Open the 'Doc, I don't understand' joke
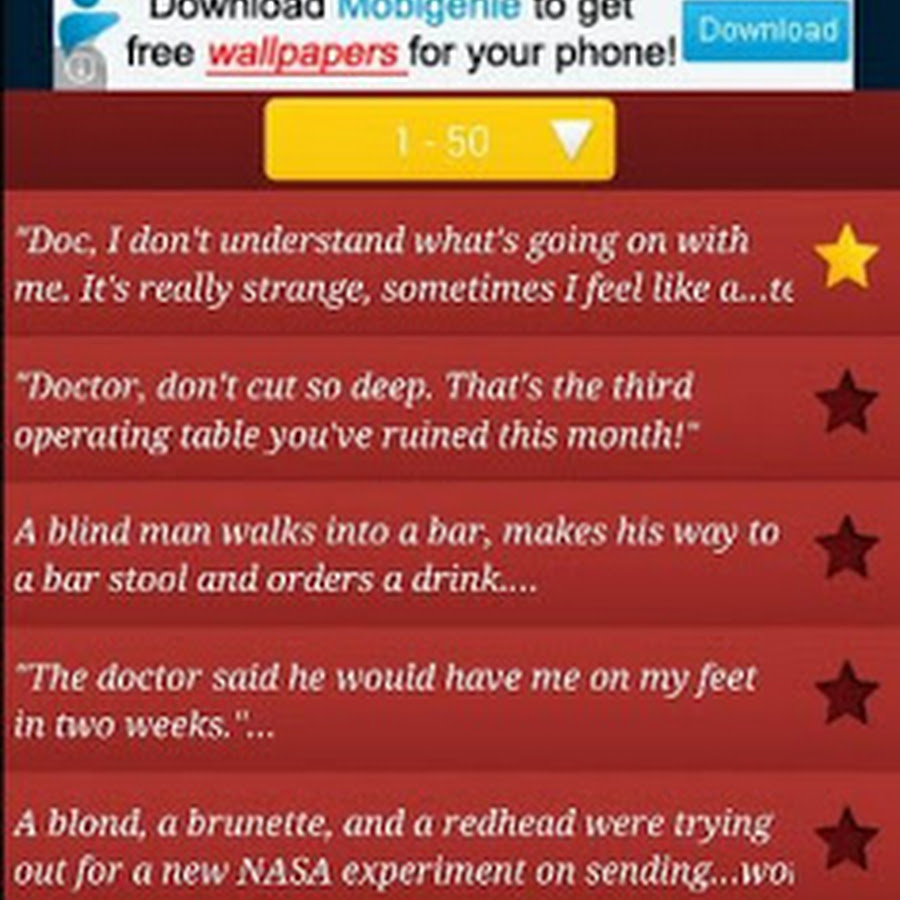900x900 pixels. tap(400, 265)
